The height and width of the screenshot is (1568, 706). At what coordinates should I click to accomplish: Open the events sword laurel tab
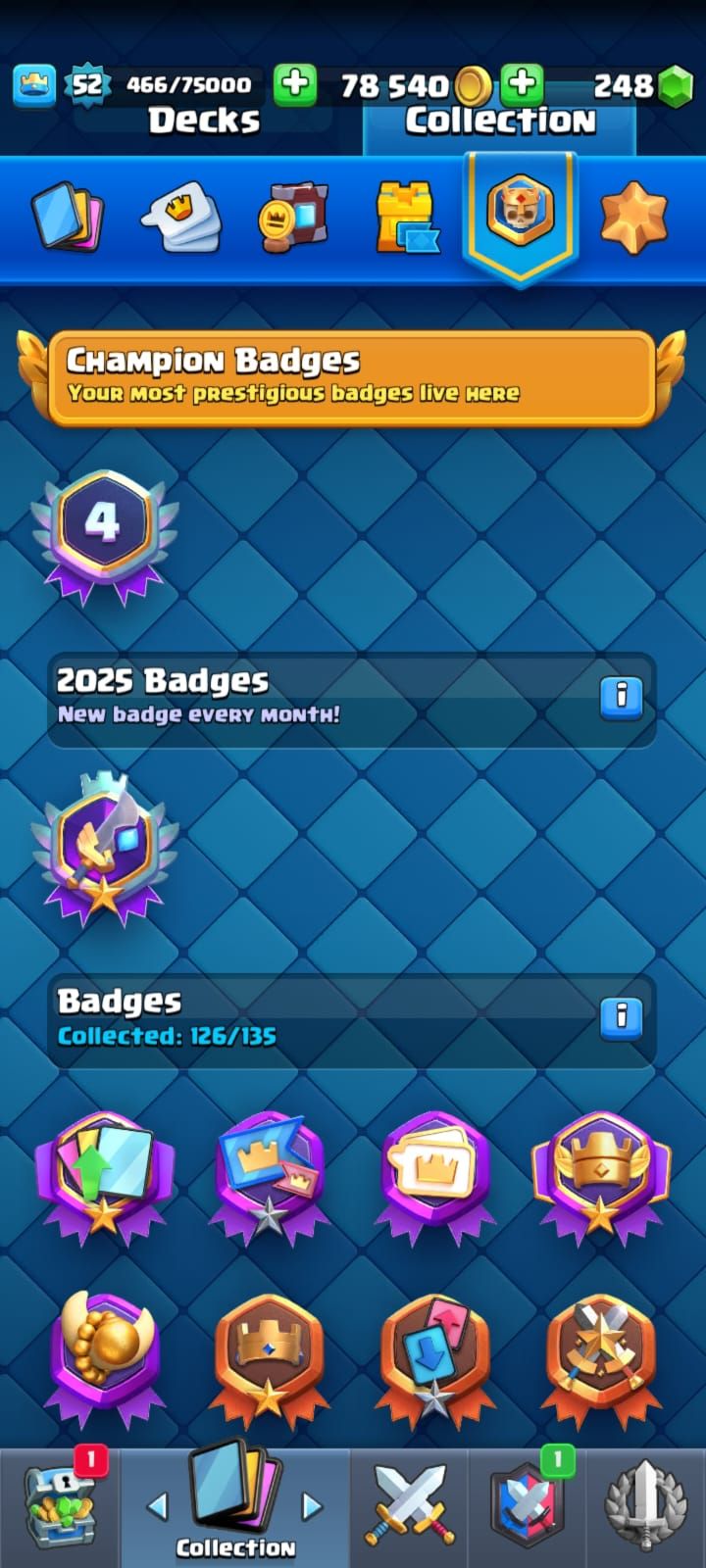(x=645, y=1507)
